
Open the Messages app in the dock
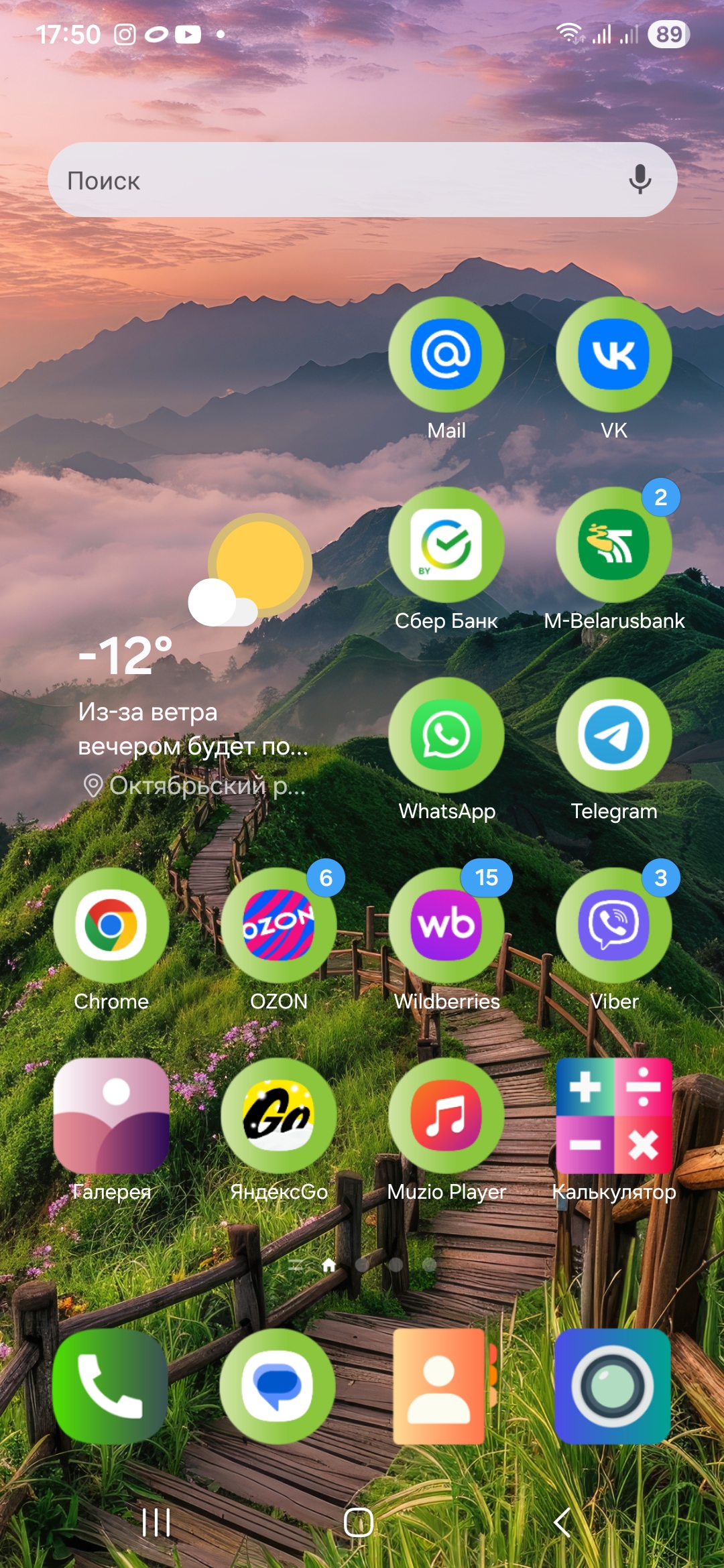point(278,1386)
